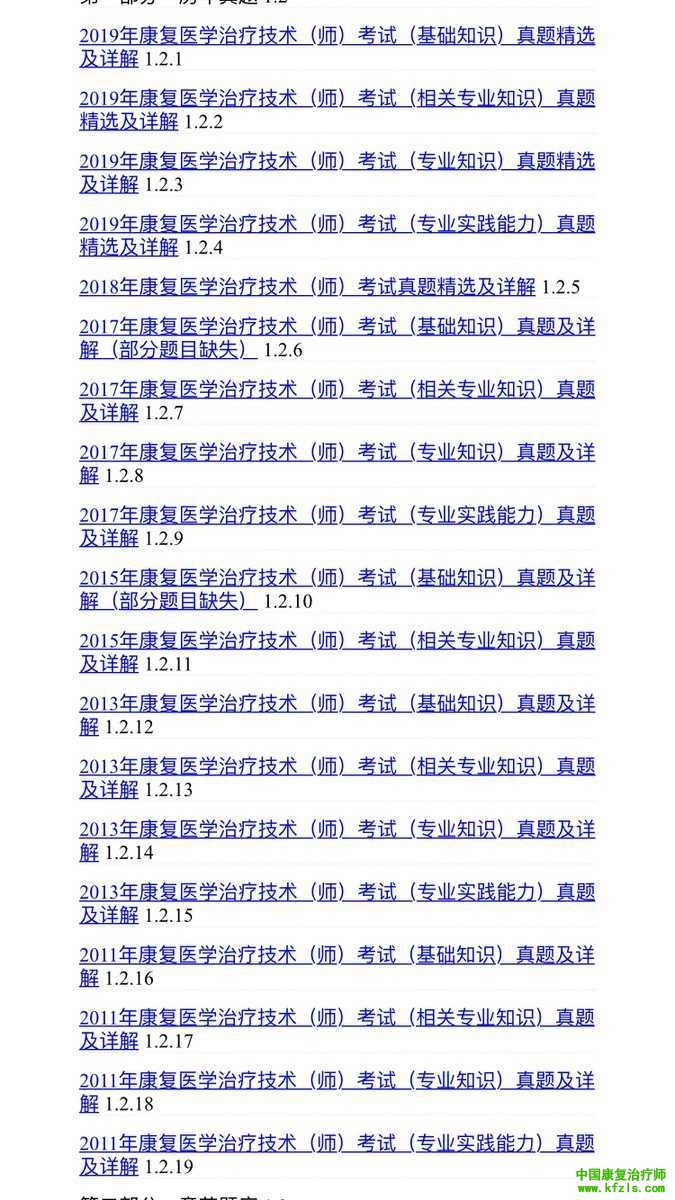Open 2015 基础知识 真题及详解 link
675x1200 pixels.
[x=337, y=578]
